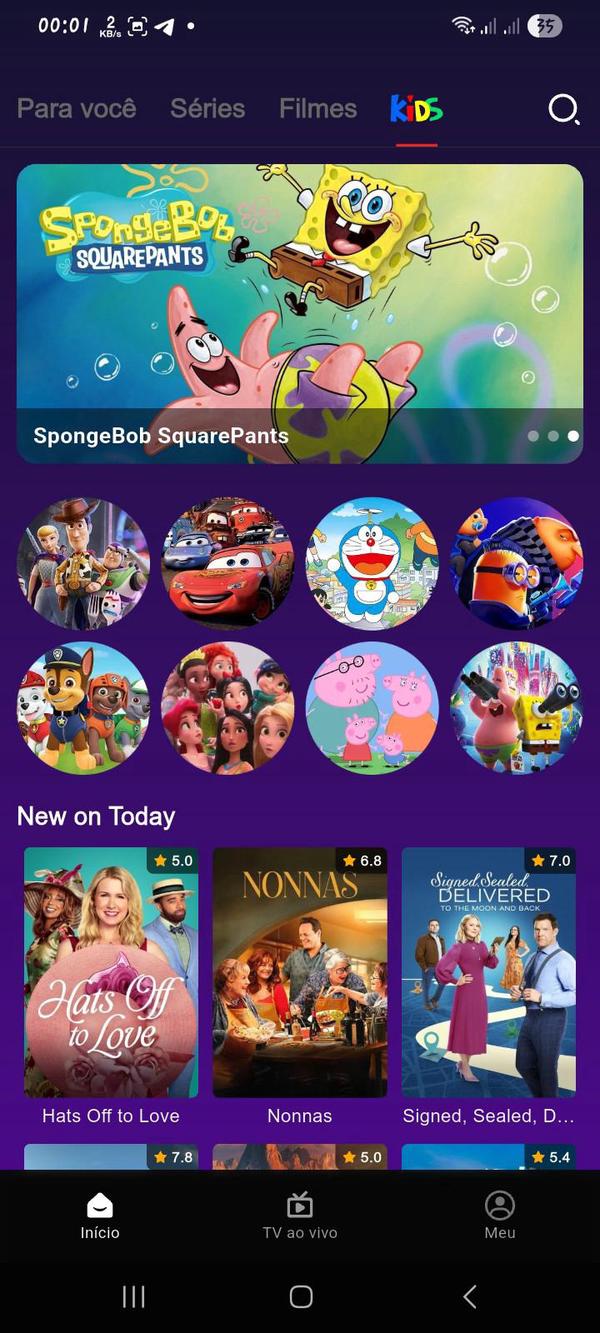600x1333 pixels.
Task: Open the Meu profile tab
Action: pyautogui.click(x=500, y=1216)
